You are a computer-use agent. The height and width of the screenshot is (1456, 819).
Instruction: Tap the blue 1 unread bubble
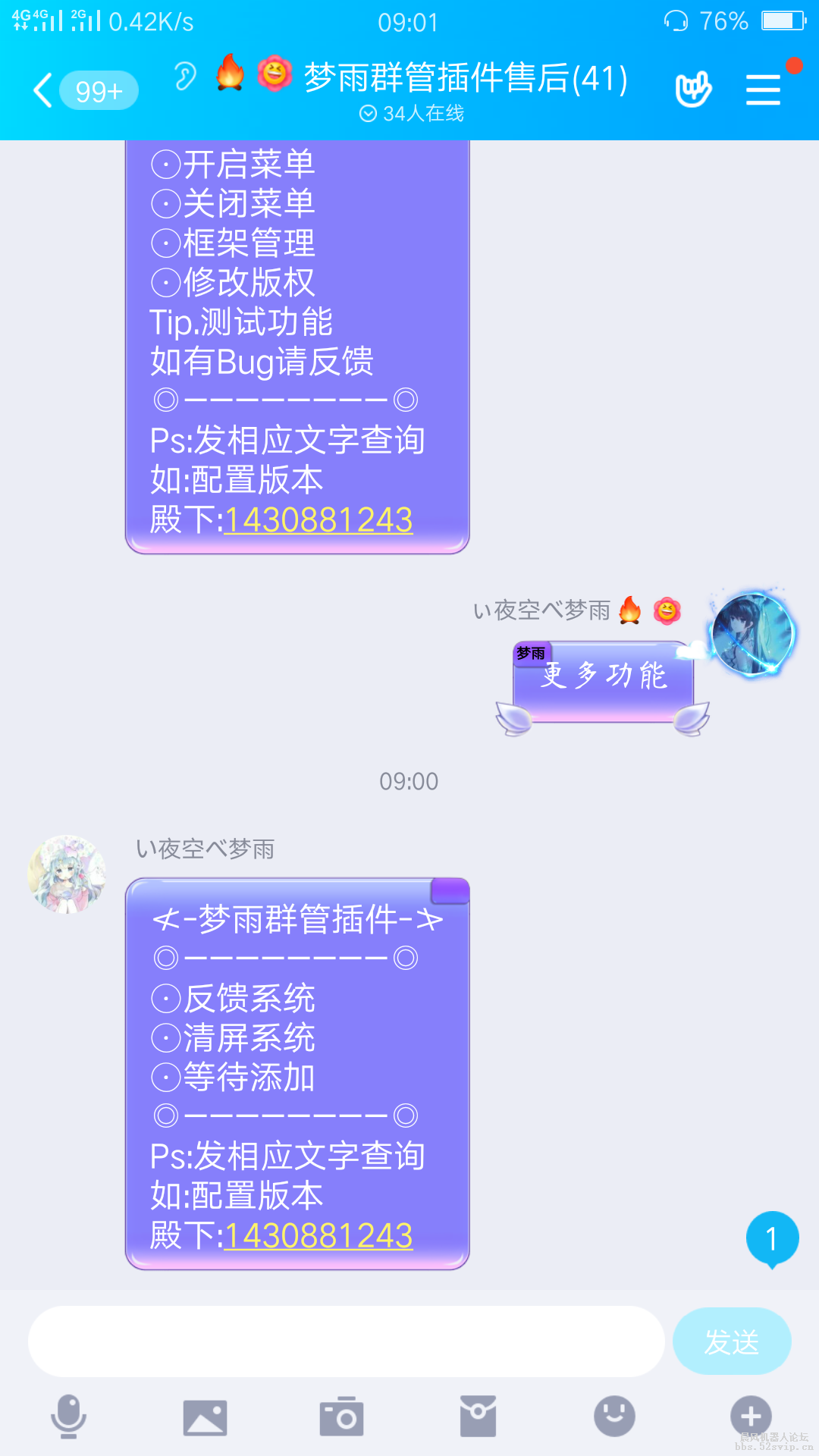(x=770, y=1236)
